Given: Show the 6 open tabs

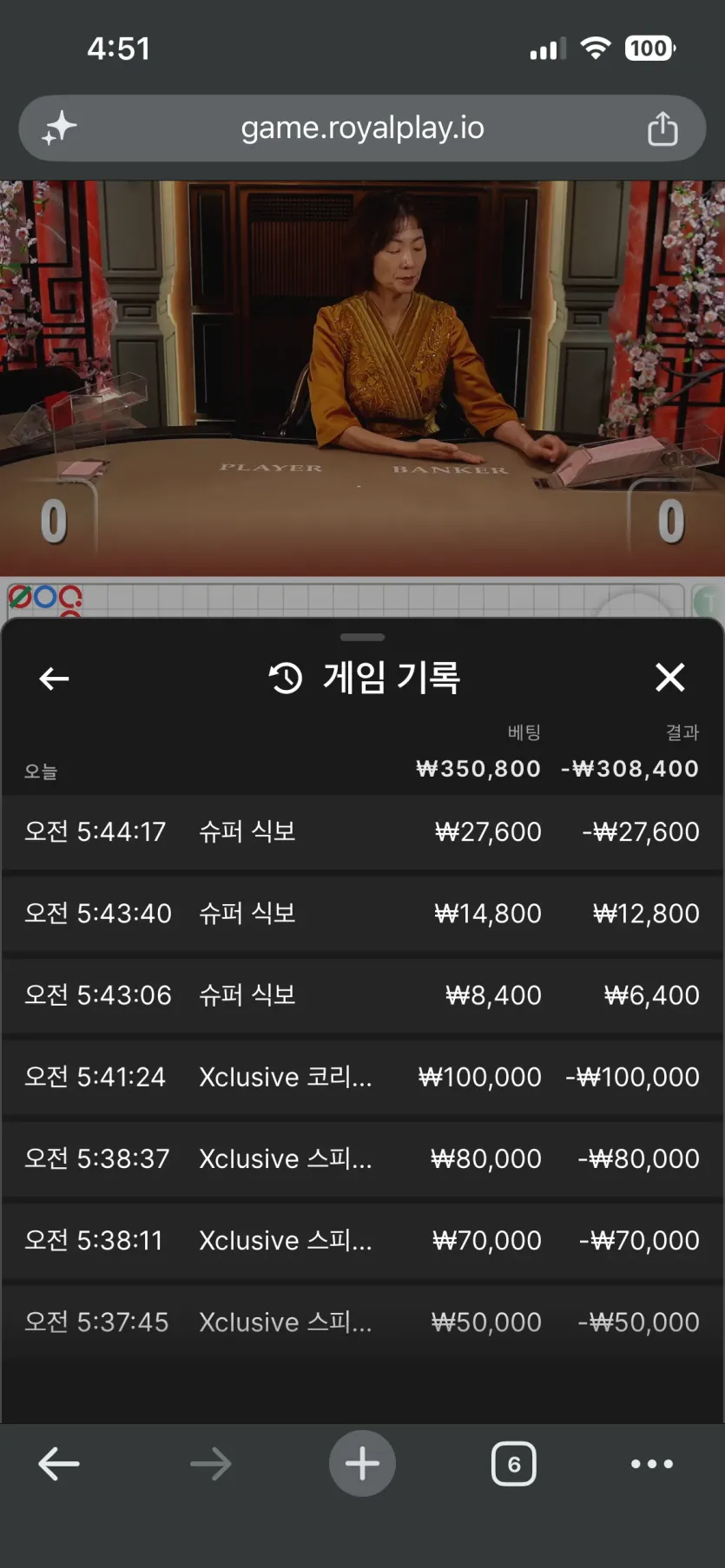Looking at the screenshot, I should pos(514,1464).
